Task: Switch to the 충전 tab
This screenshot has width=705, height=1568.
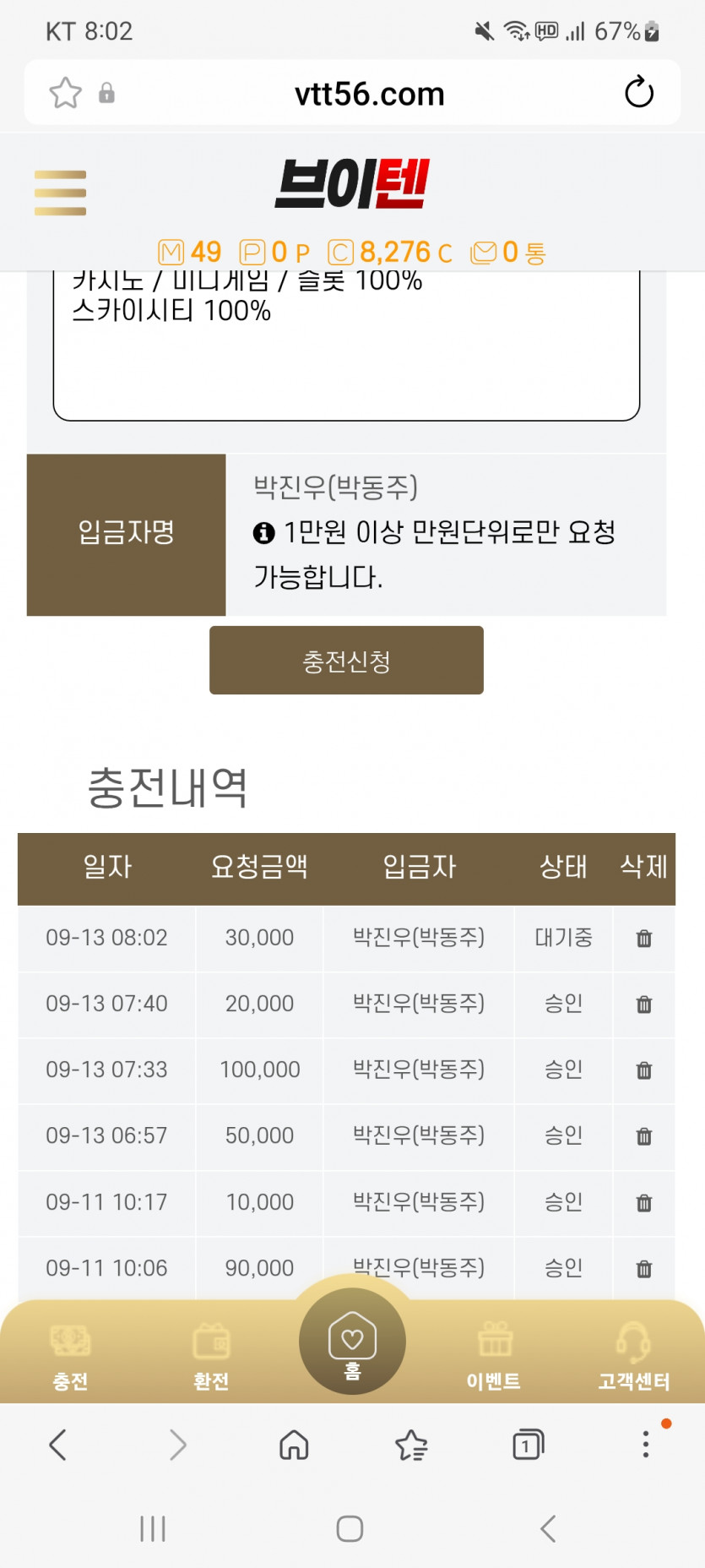Action: (70, 1357)
